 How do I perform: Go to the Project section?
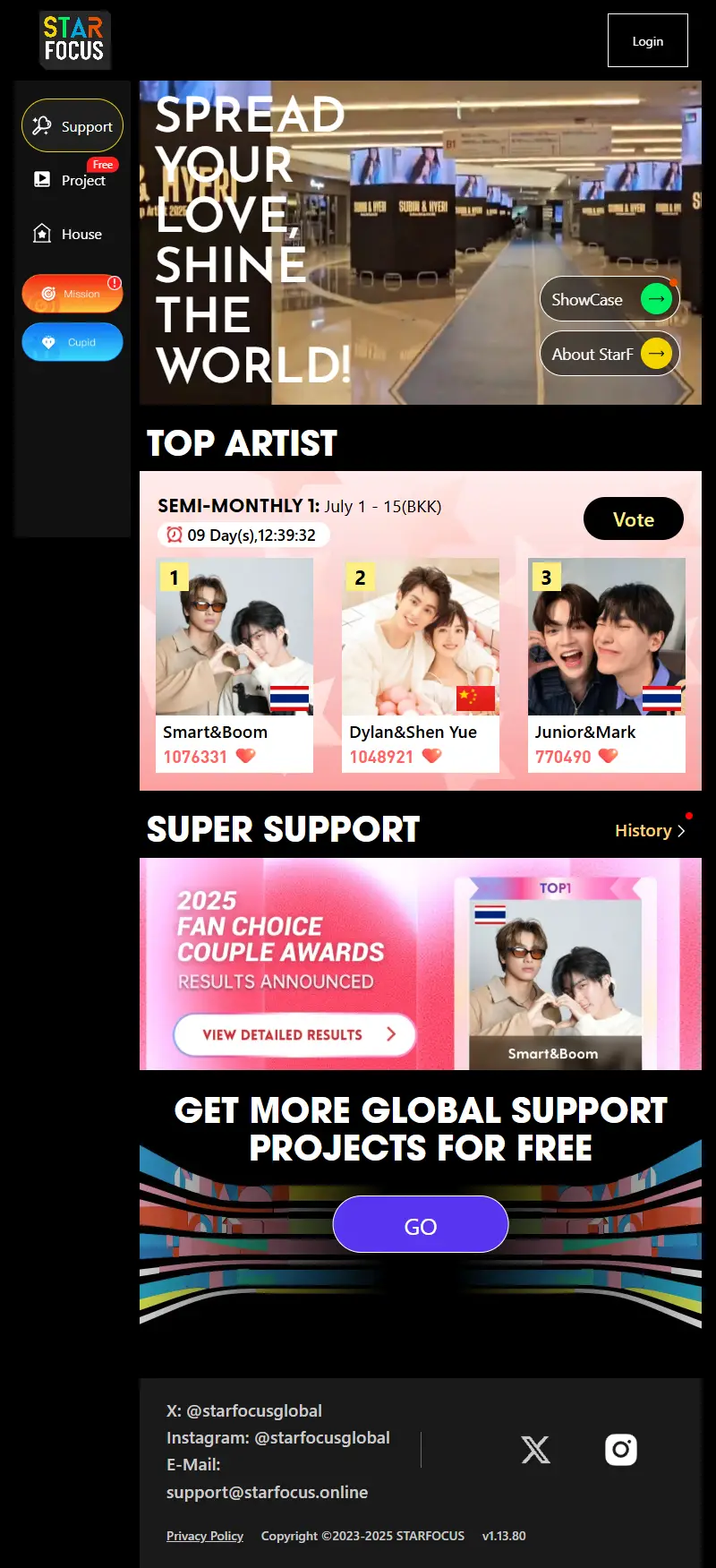point(72,180)
